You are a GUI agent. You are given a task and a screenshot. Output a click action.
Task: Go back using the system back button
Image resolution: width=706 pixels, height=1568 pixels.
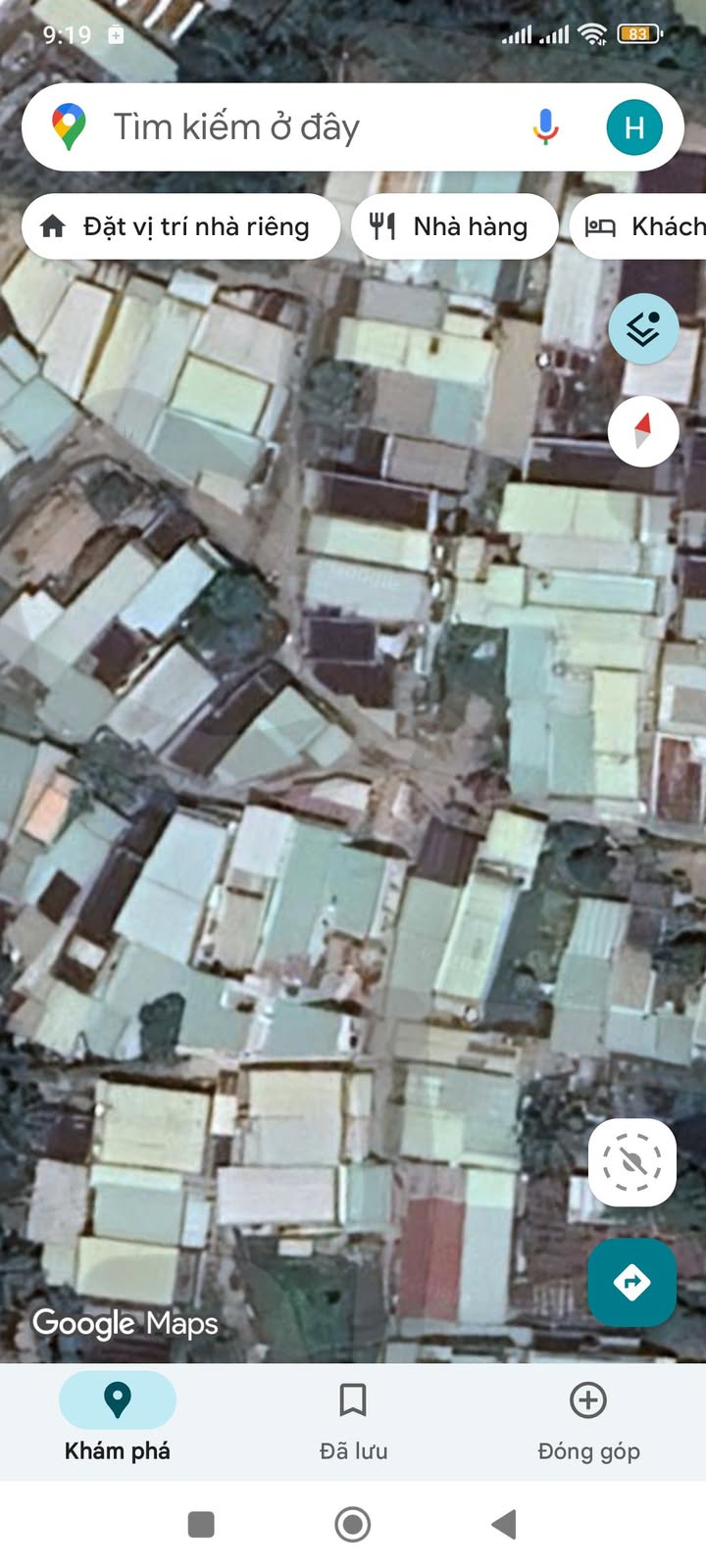(x=504, y=1524)
